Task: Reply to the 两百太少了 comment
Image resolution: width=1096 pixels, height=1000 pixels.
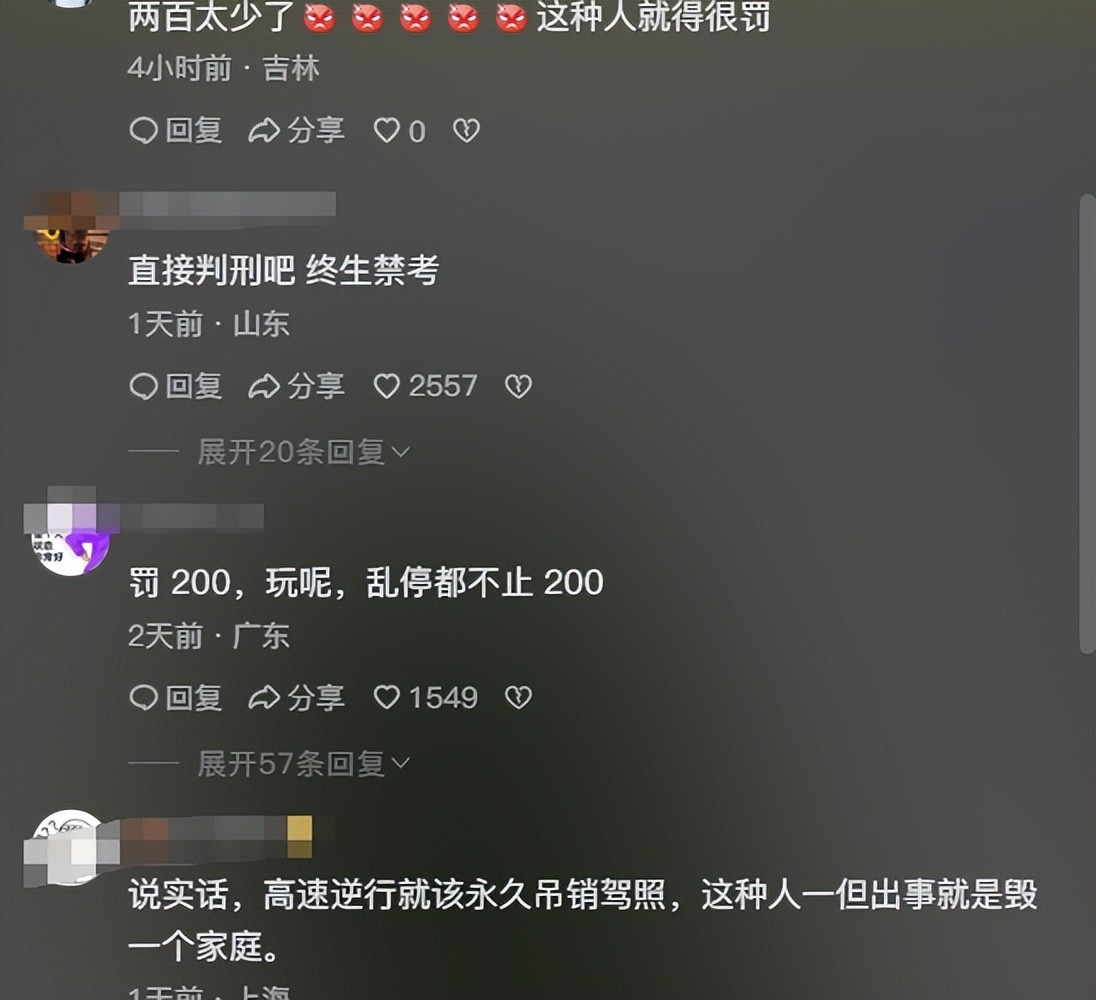Action: point(175,131)
